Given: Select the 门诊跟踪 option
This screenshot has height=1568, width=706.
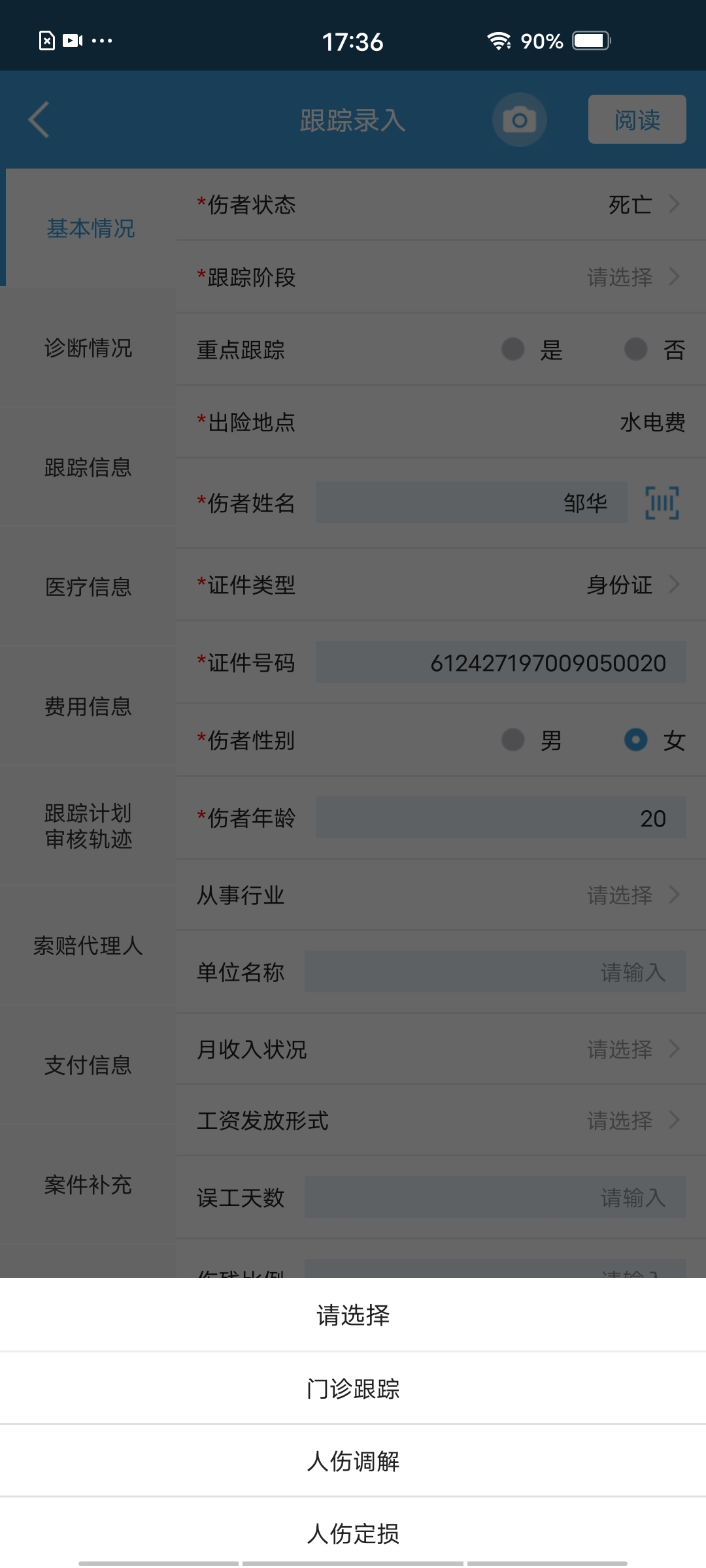Looking at the screenshot, I should coord(353,1388).
